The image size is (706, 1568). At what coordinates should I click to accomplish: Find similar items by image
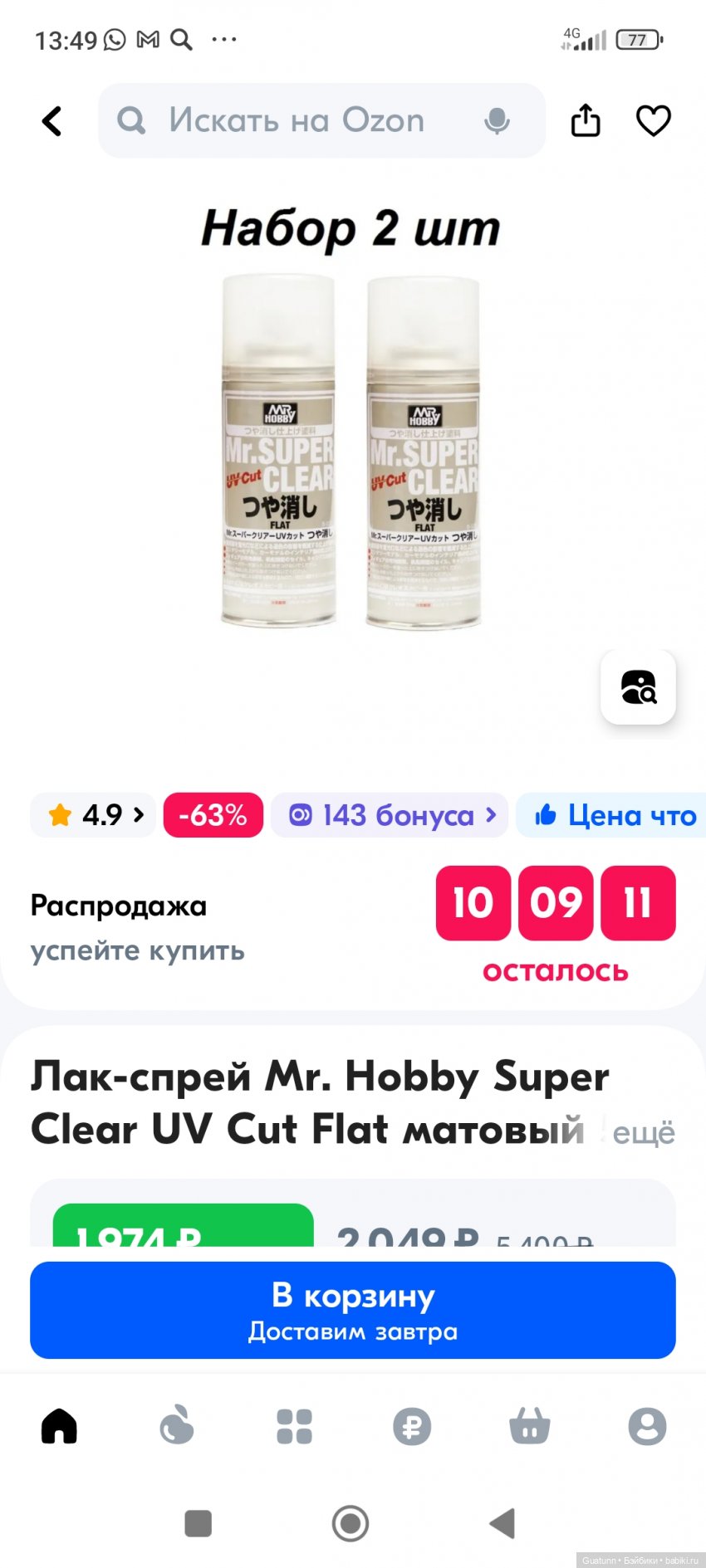[638, 687]
